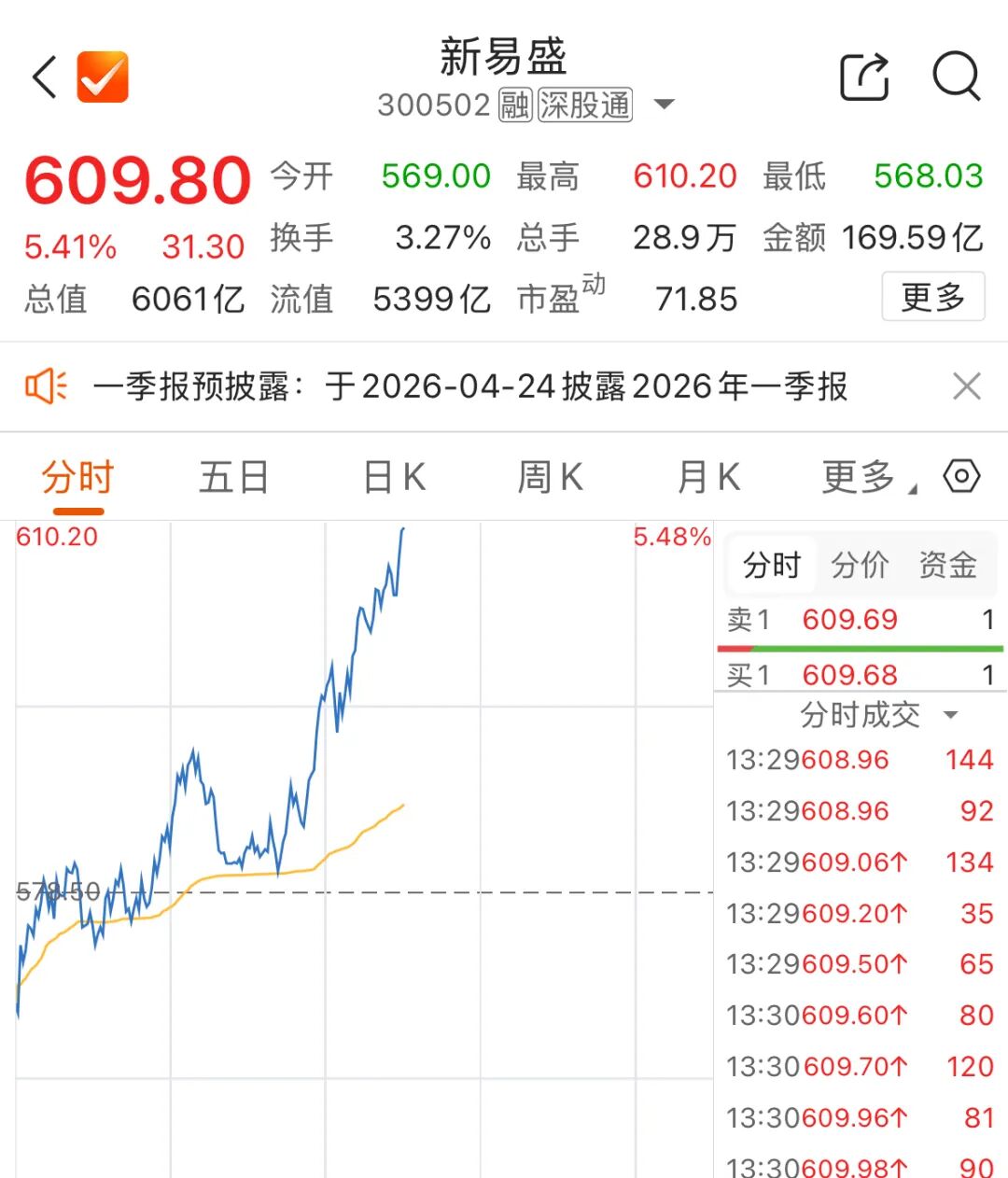This screenshot has width=1008, height=1178.
Task: Select the 分时 chart tab
Action: 77,478
